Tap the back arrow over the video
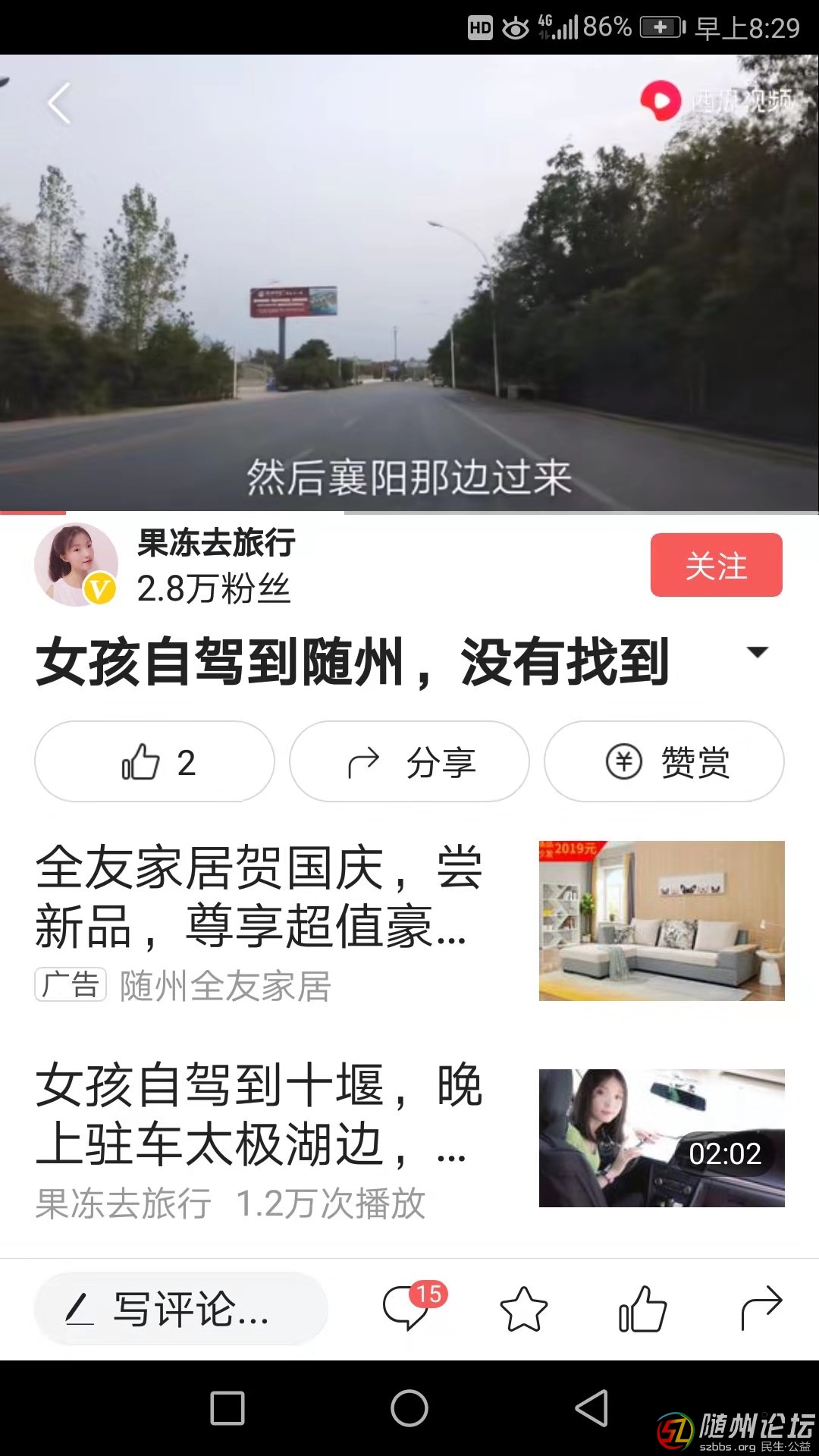 point(59,103)
